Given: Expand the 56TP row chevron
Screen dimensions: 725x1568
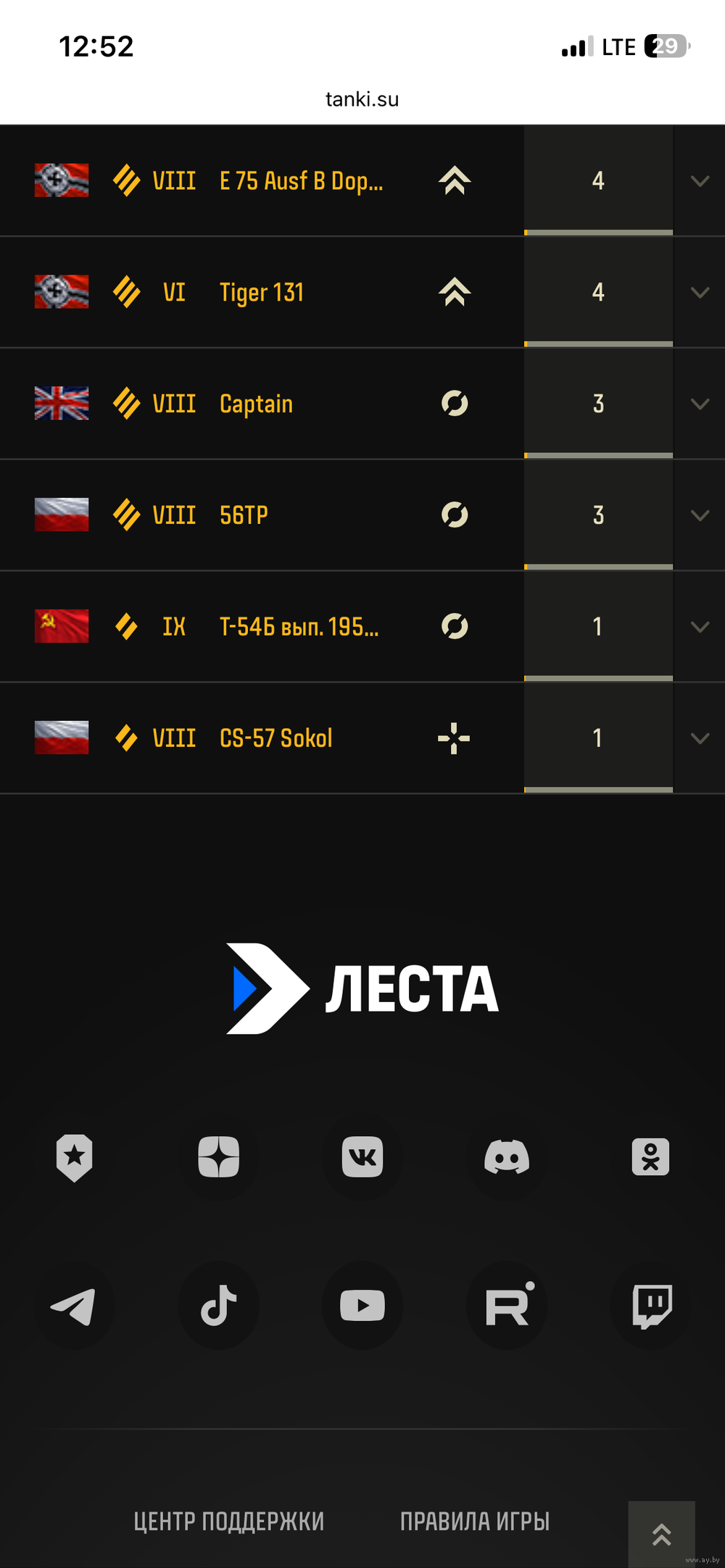Looking at the screenshot, I should pos(700,516).
